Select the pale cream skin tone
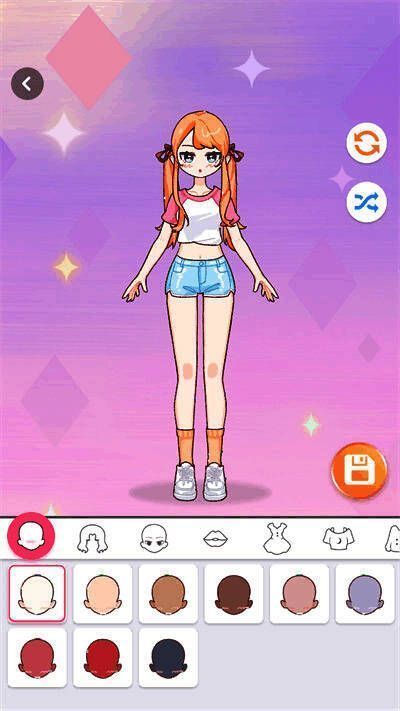Image resolution: width=400 pixels, height=711 pixels. point(37,594)
